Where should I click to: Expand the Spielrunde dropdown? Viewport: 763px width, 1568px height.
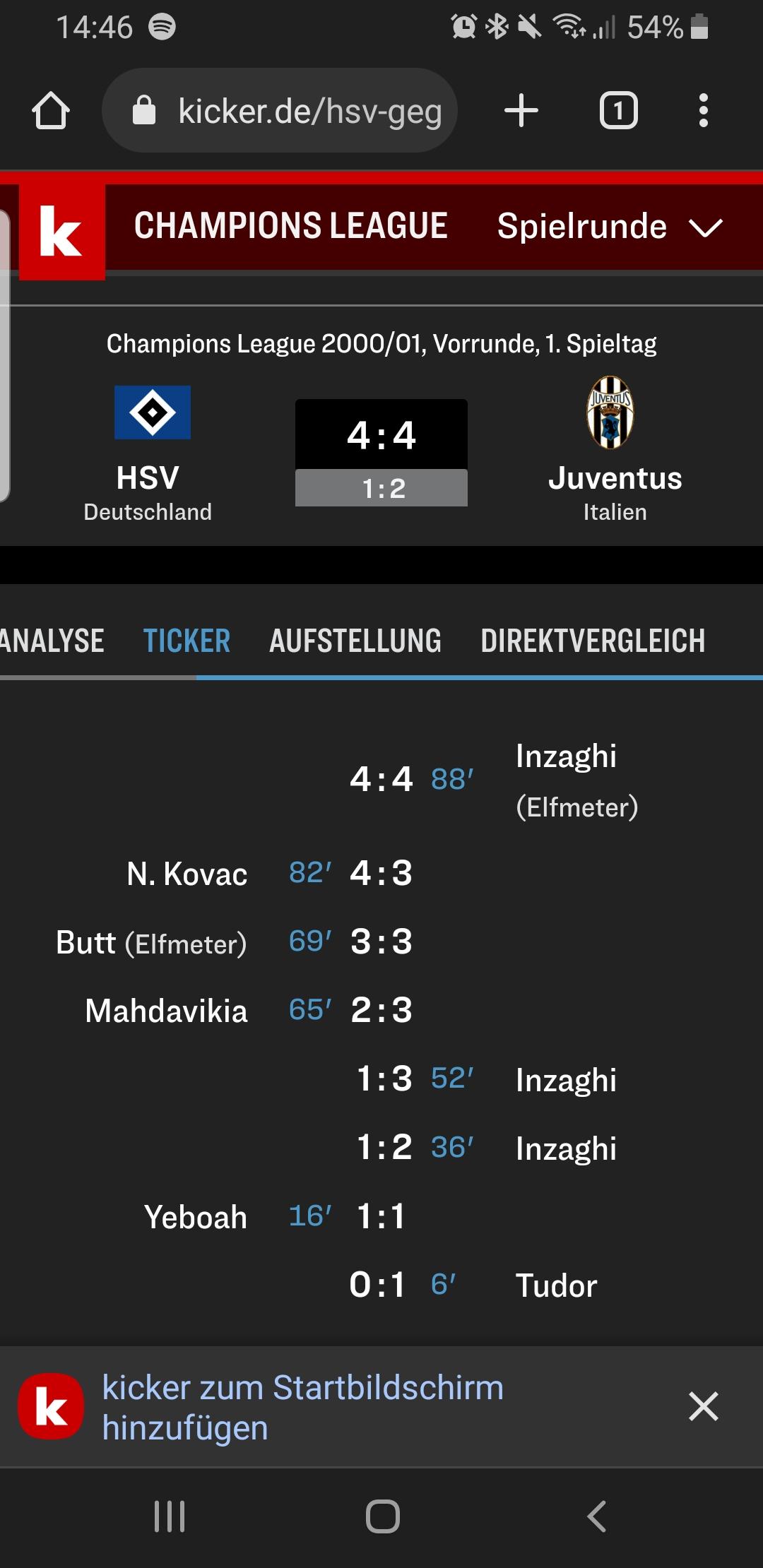point(610,227)
